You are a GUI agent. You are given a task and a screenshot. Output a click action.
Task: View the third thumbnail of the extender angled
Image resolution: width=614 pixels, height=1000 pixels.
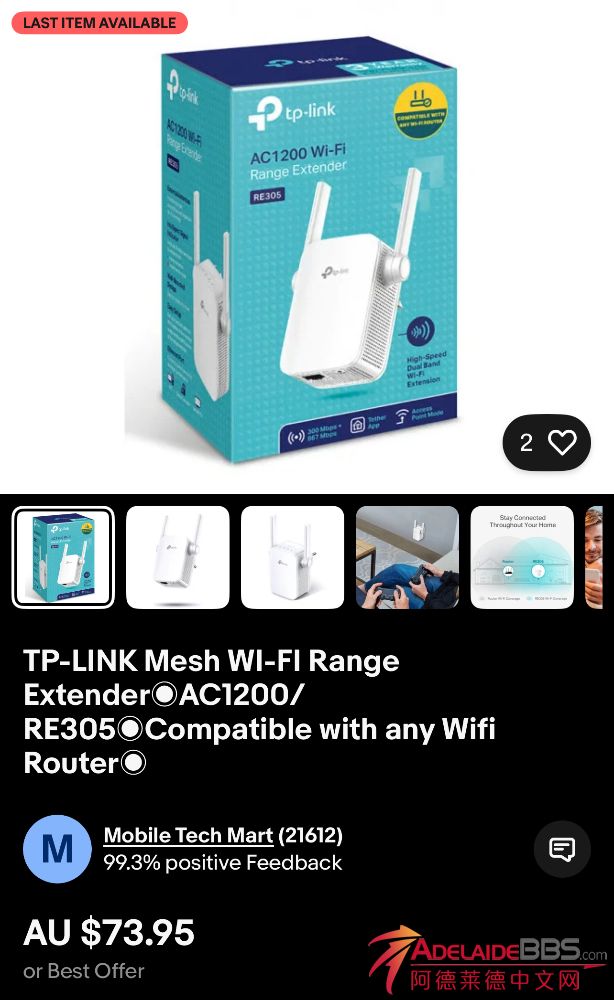click(292, 558)
